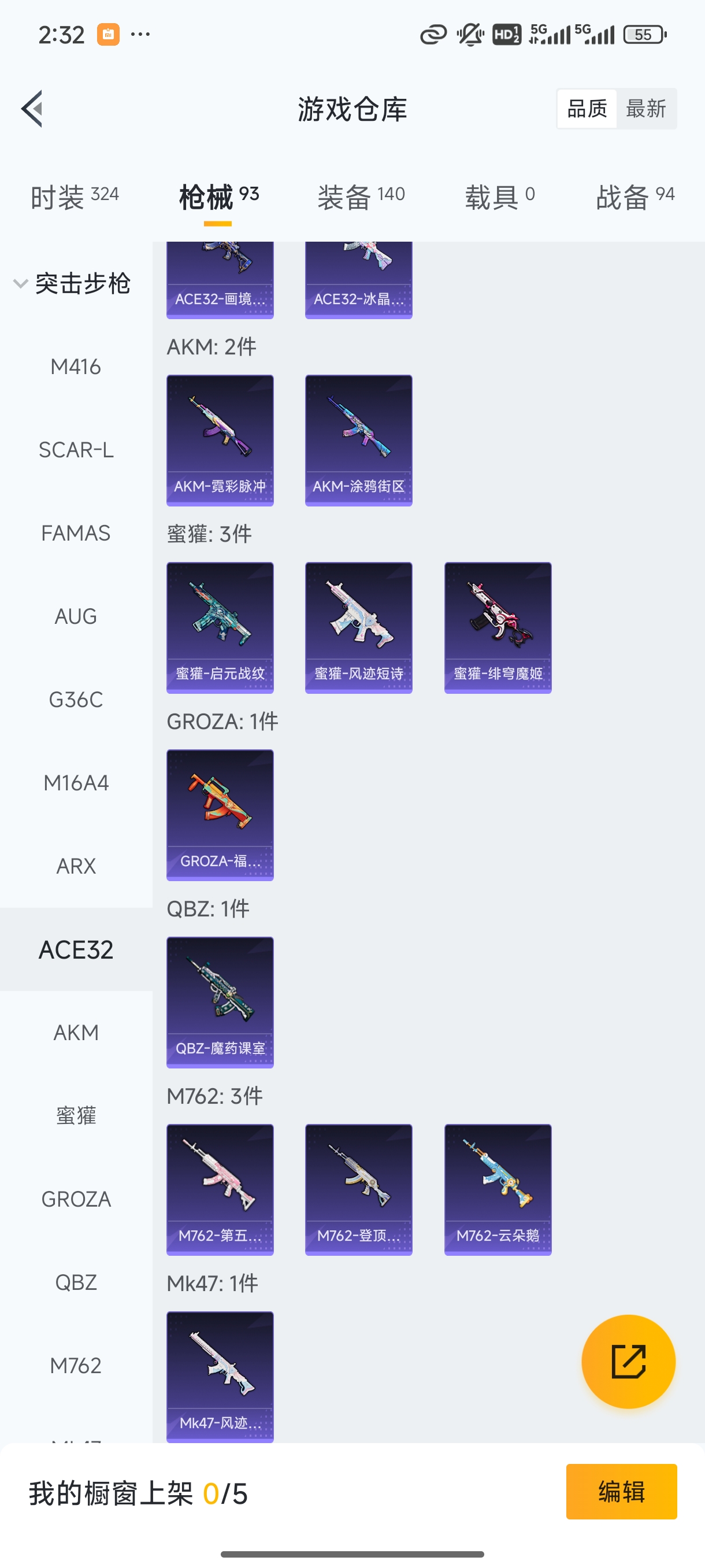
Task: Select M416 in the sidebar
Action: [76, 367]
